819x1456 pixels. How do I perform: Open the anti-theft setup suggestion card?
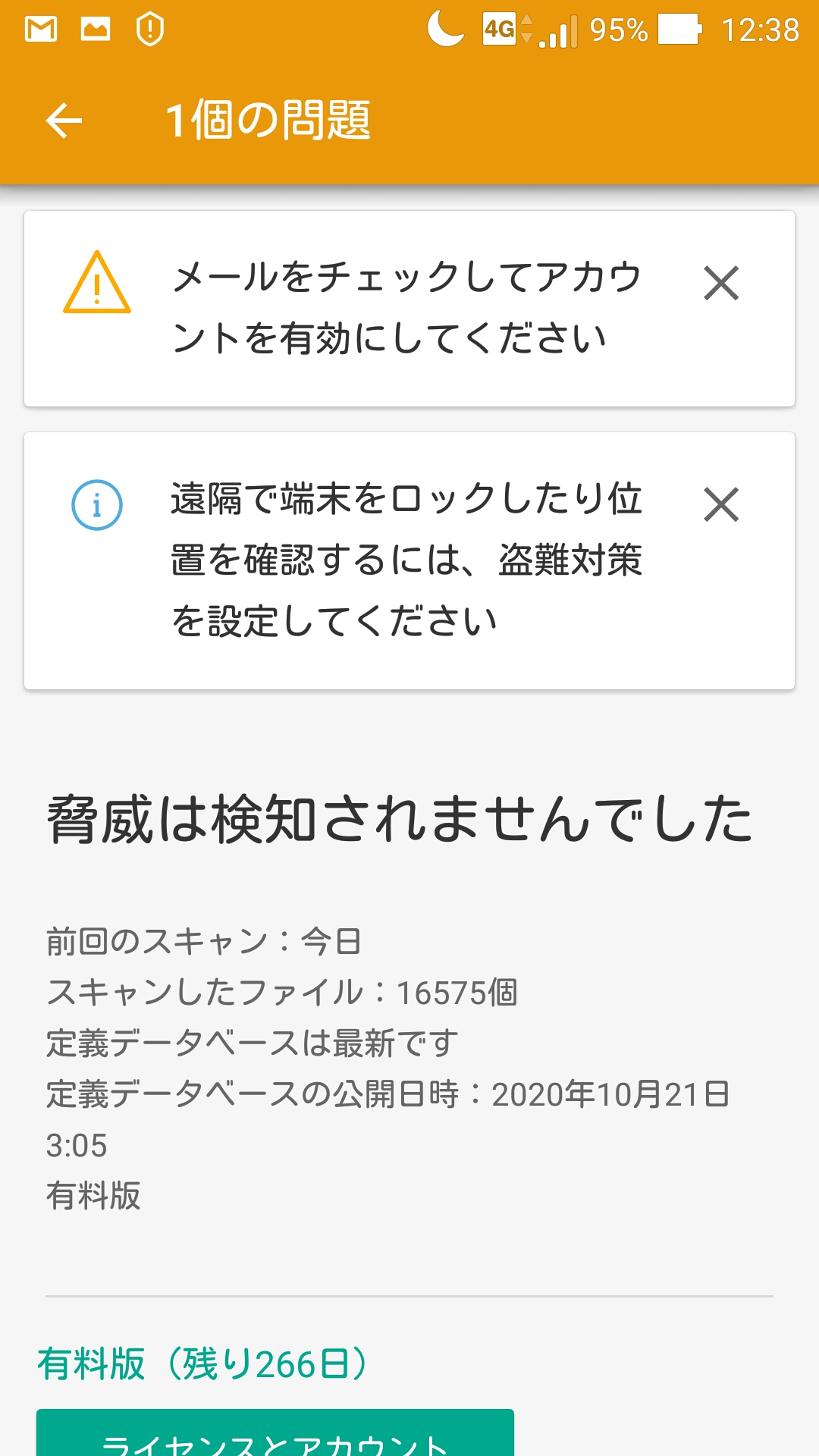[406, 560]
